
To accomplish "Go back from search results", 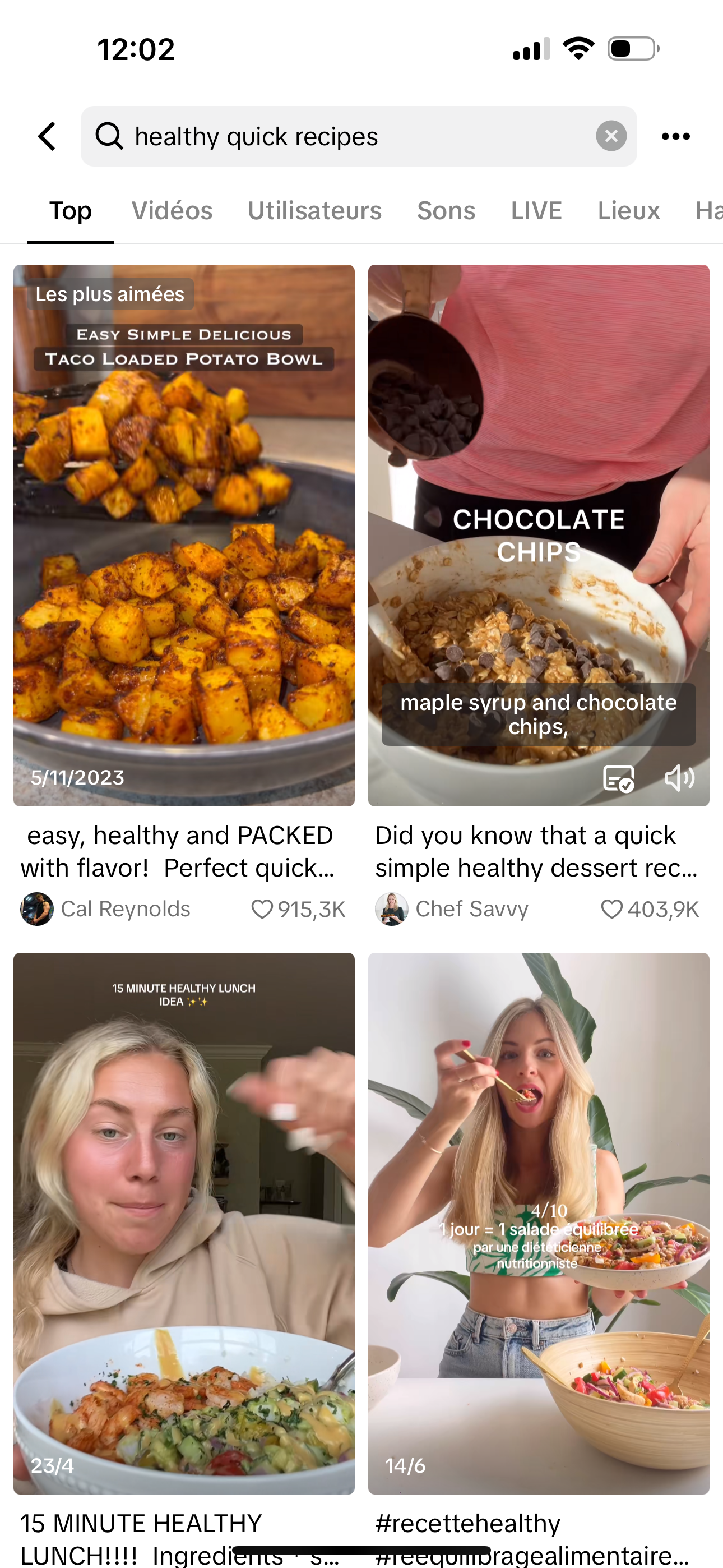I will pyautogui.click(x=48, y=136).
